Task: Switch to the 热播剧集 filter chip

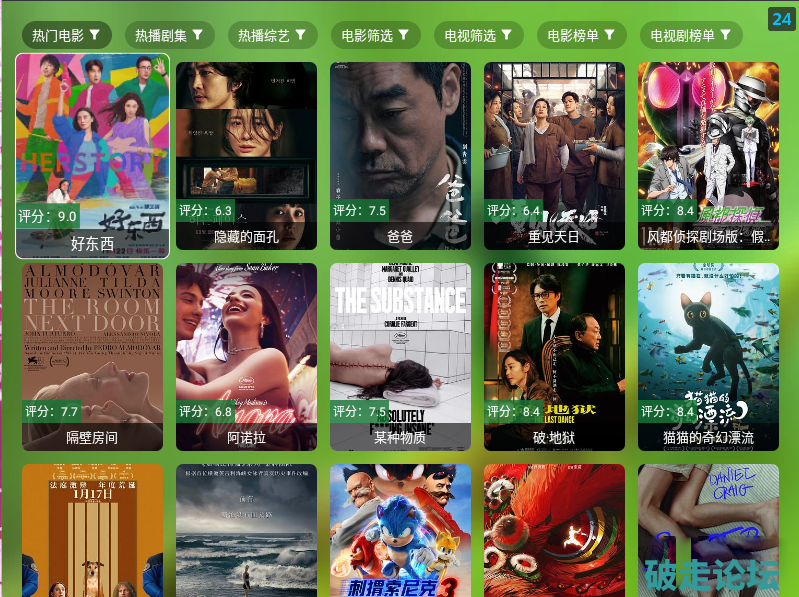Action: point(169,35)
